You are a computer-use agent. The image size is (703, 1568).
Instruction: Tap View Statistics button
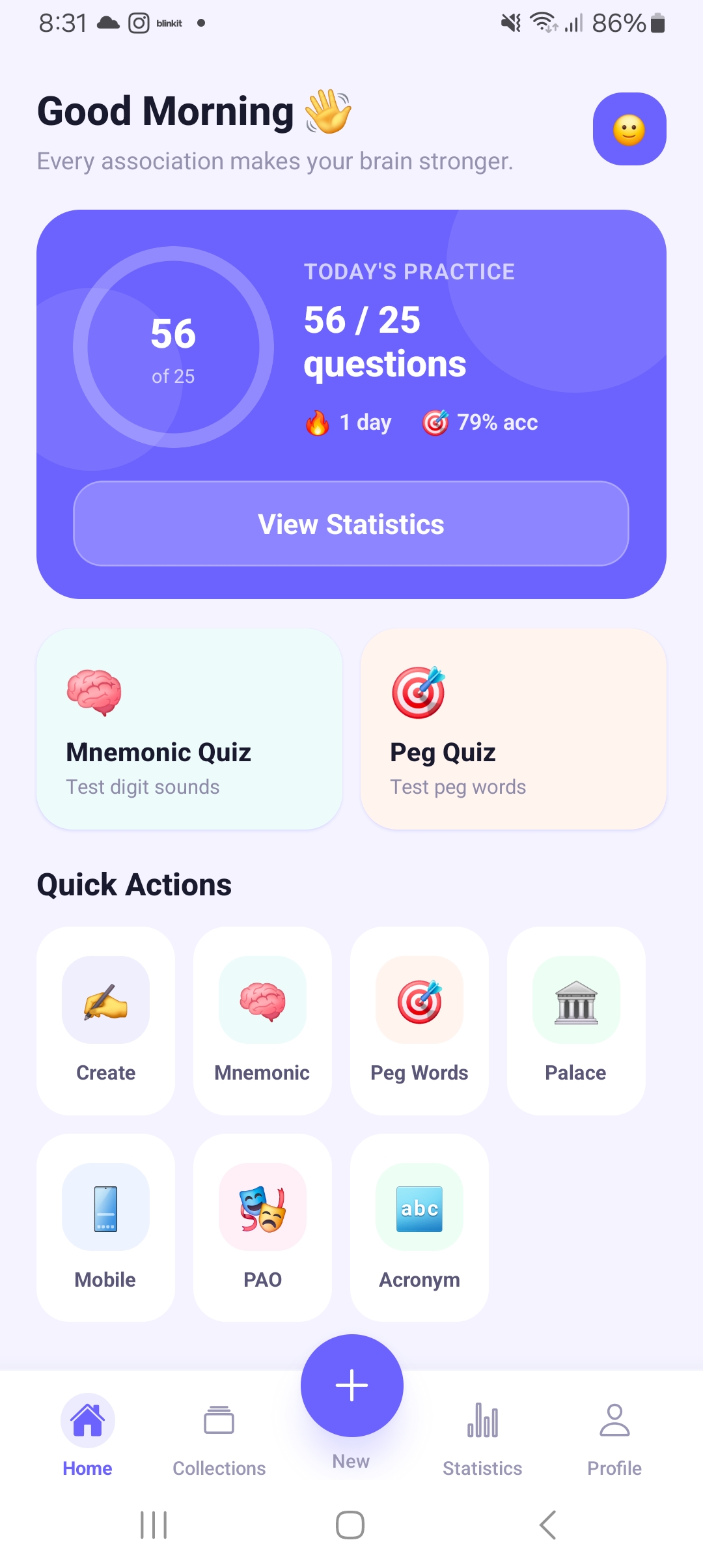tap(351, 524)
